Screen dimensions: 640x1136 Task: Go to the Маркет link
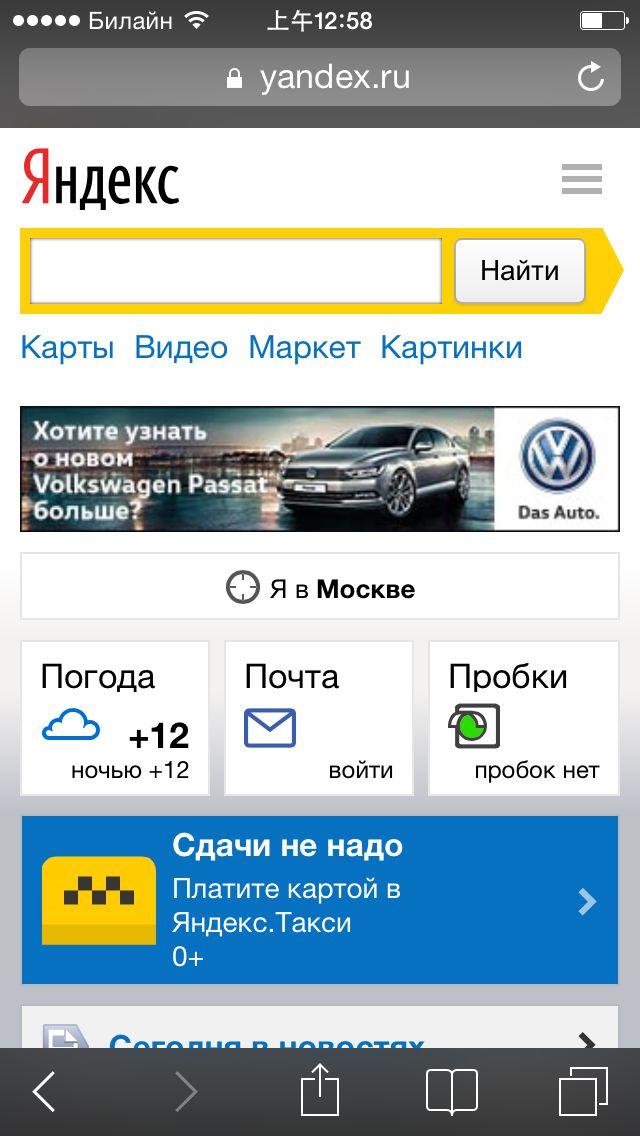pyautogui.click(x=304, y=347)
